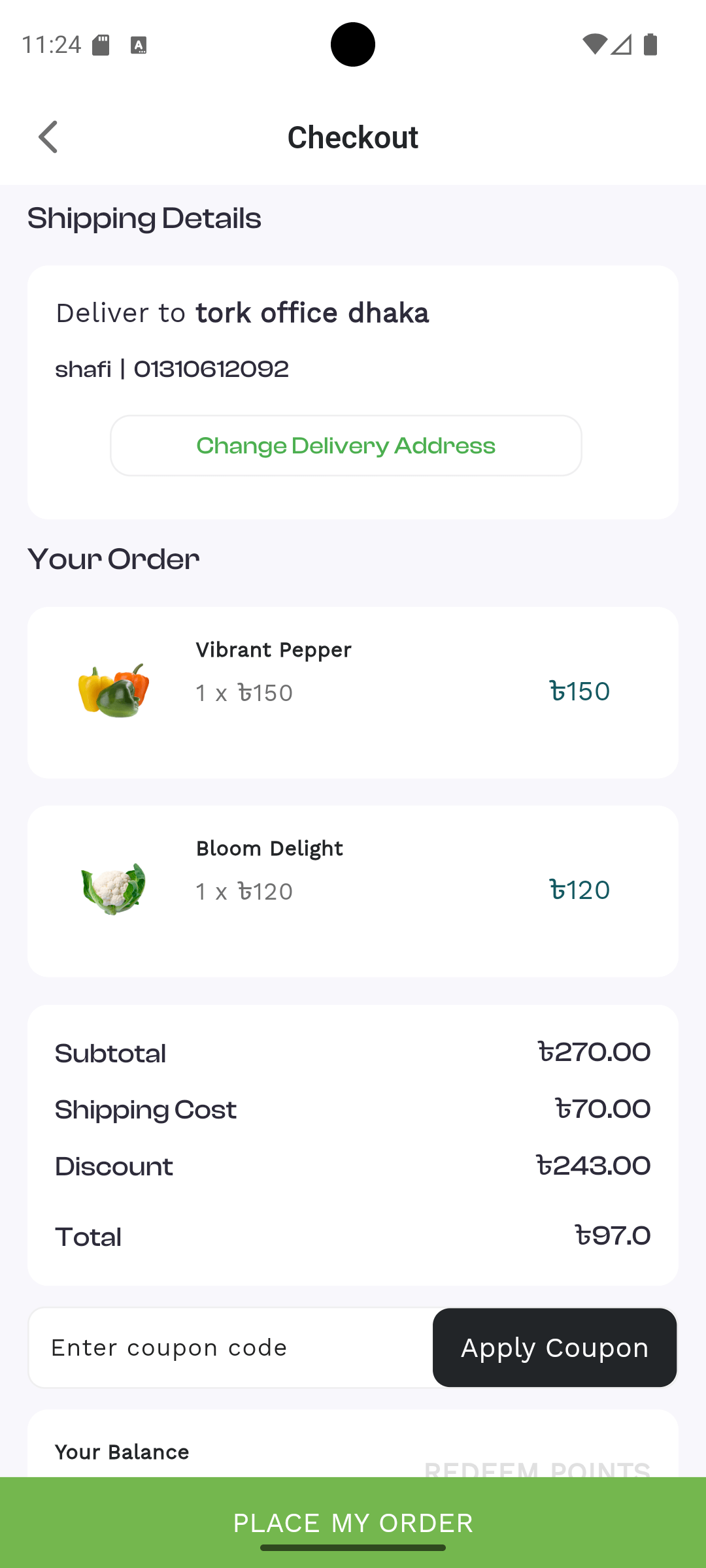Open the REDEEM POINTS option

536,1471
